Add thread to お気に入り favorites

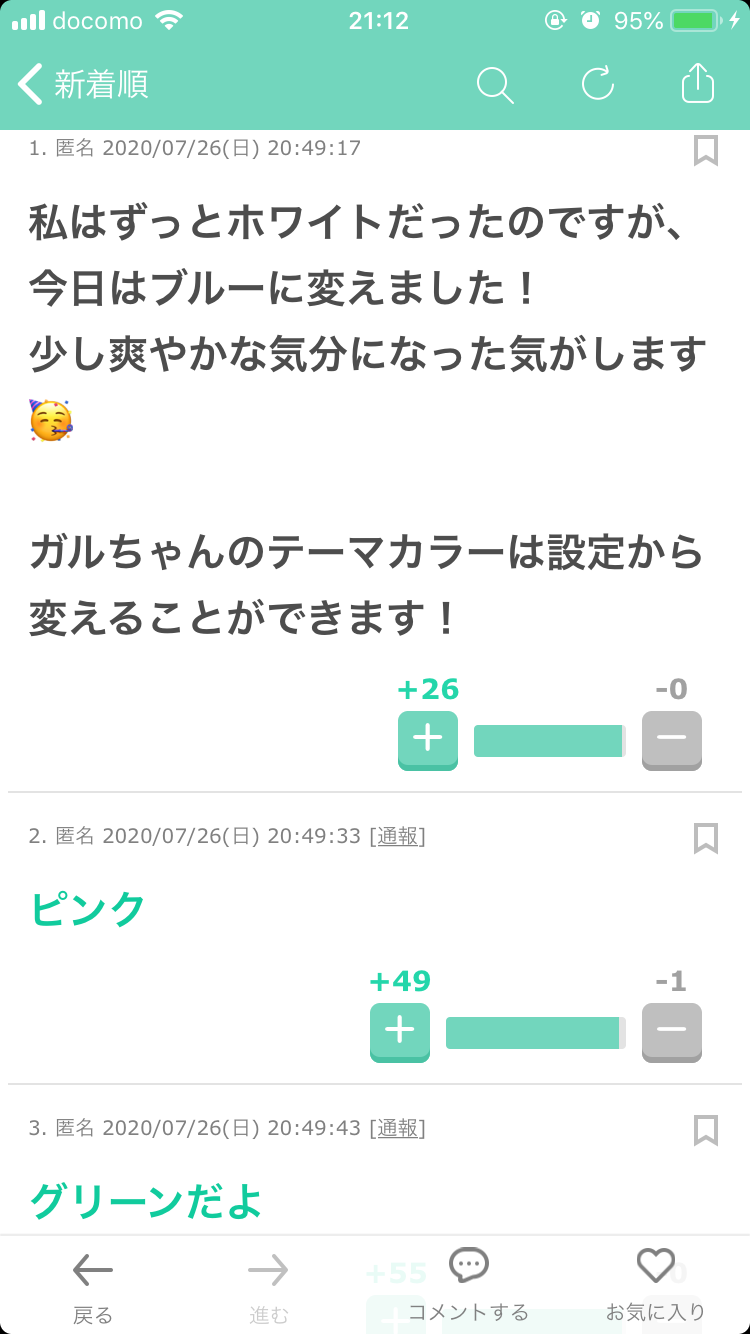point(656,1286)
